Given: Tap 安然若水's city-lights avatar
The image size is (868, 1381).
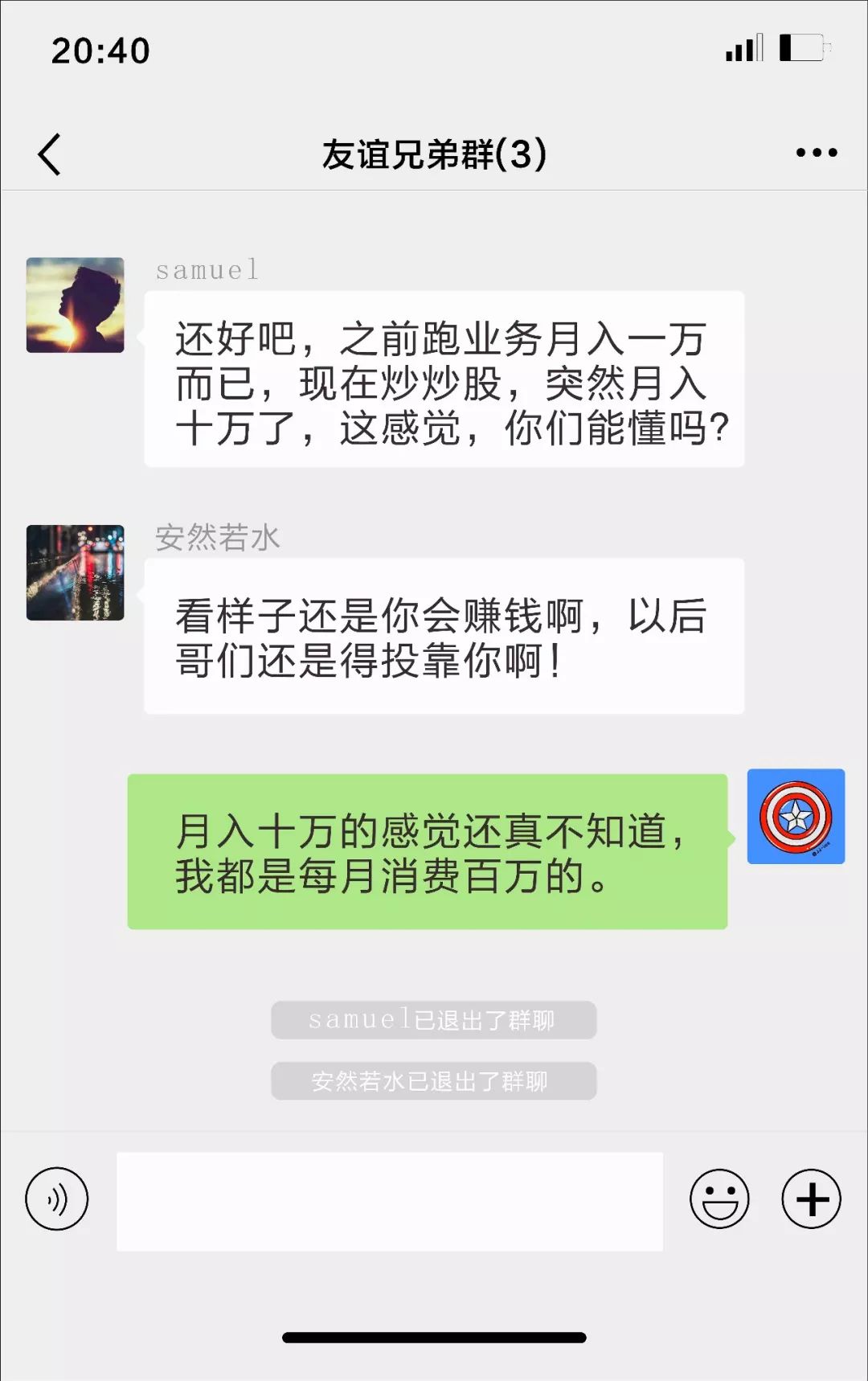Looking at the screenshot, I should pyautogui.click(x=76, y=572).
